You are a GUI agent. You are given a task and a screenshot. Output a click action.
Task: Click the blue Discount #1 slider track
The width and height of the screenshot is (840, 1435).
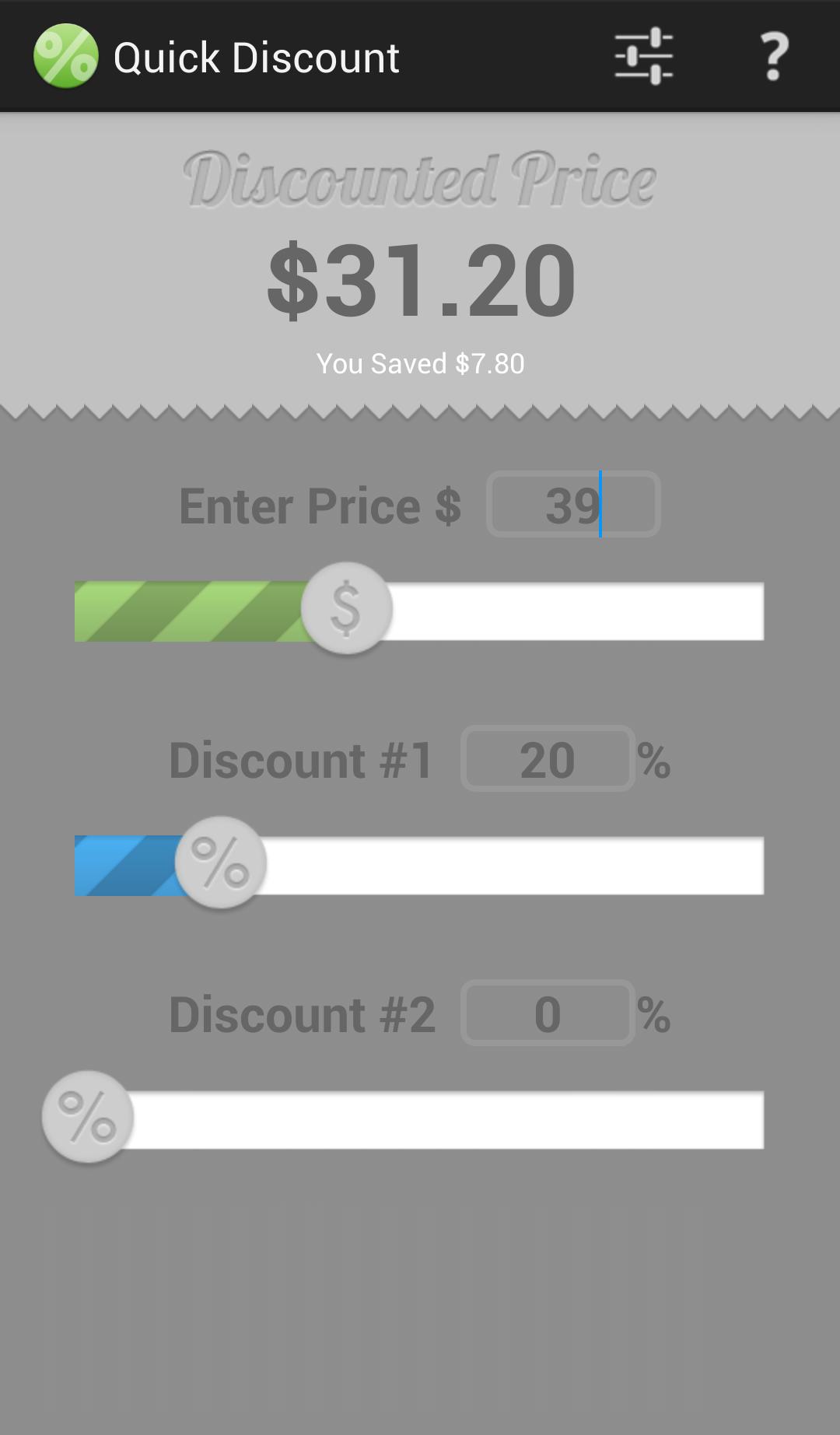click(124, 865)
